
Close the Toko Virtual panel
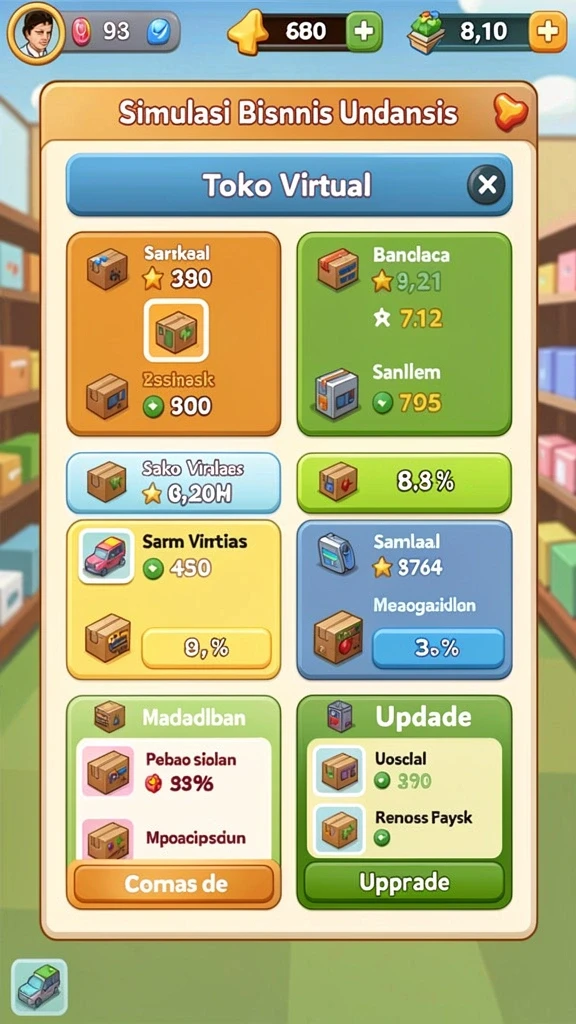click(487, 185)
